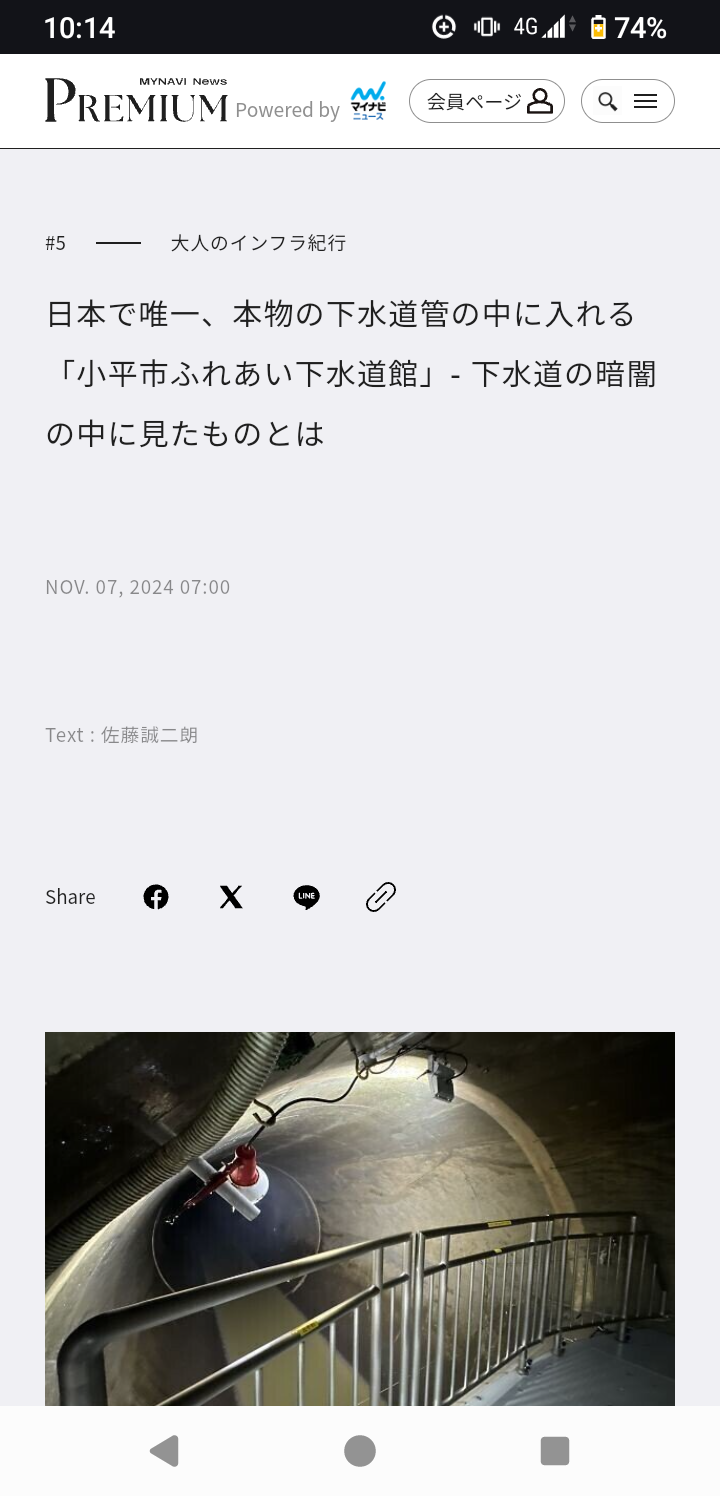This screenshot has width=720, height=1496.
Task: Copy the article link using the link icon
Action: [379, 897]
